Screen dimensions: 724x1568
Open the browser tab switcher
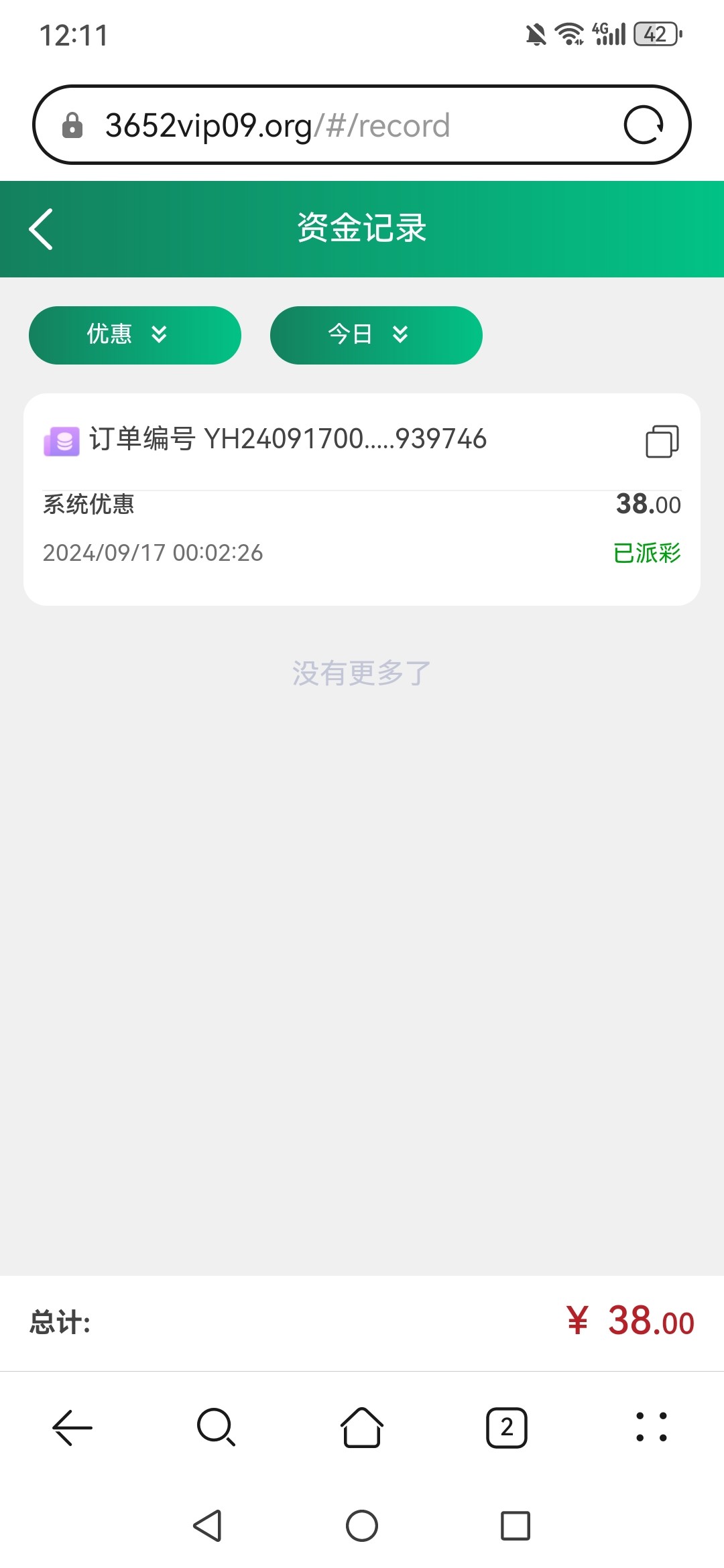[507, 1427]
